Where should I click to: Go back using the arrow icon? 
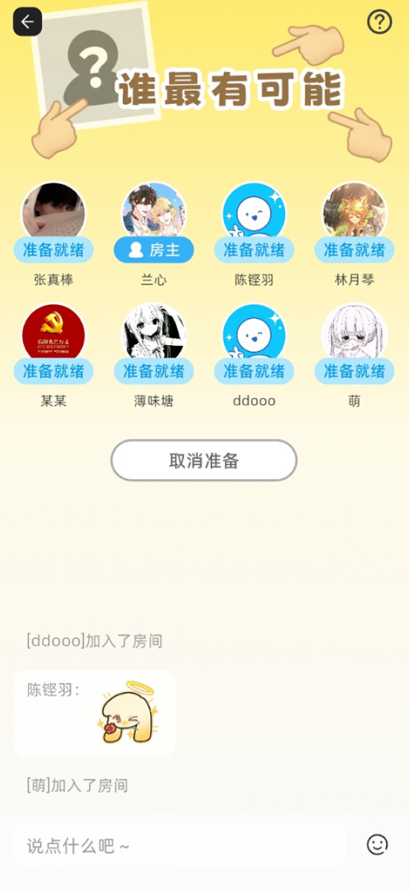(27, 22)
